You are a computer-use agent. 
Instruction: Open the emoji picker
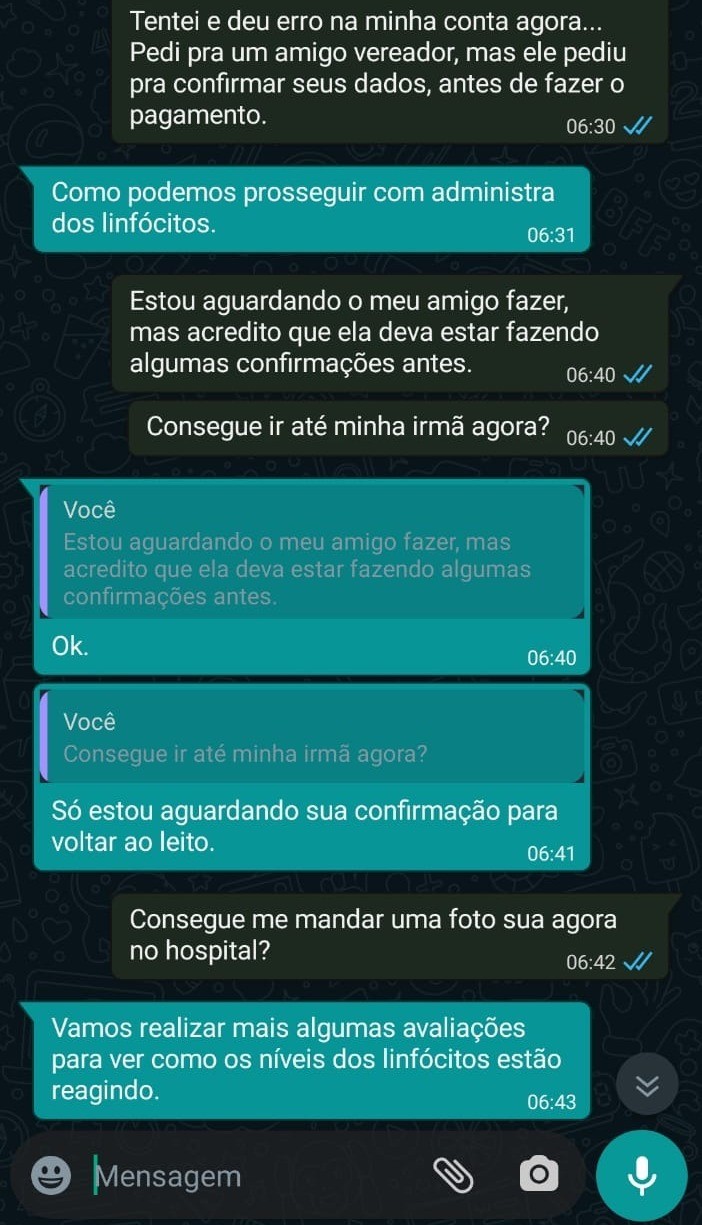tap(49, 1176)
